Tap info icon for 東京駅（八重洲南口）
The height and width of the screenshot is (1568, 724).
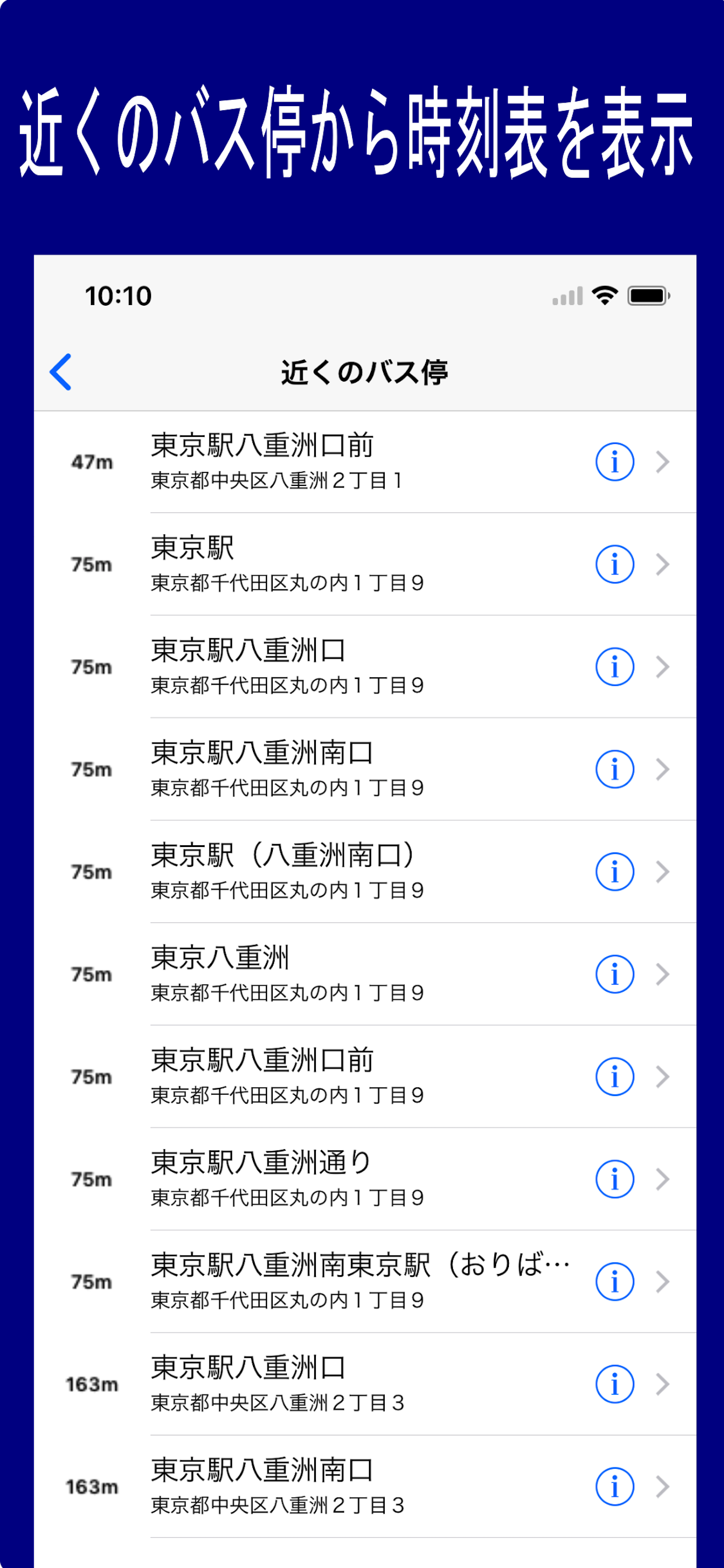coord(614,871)
